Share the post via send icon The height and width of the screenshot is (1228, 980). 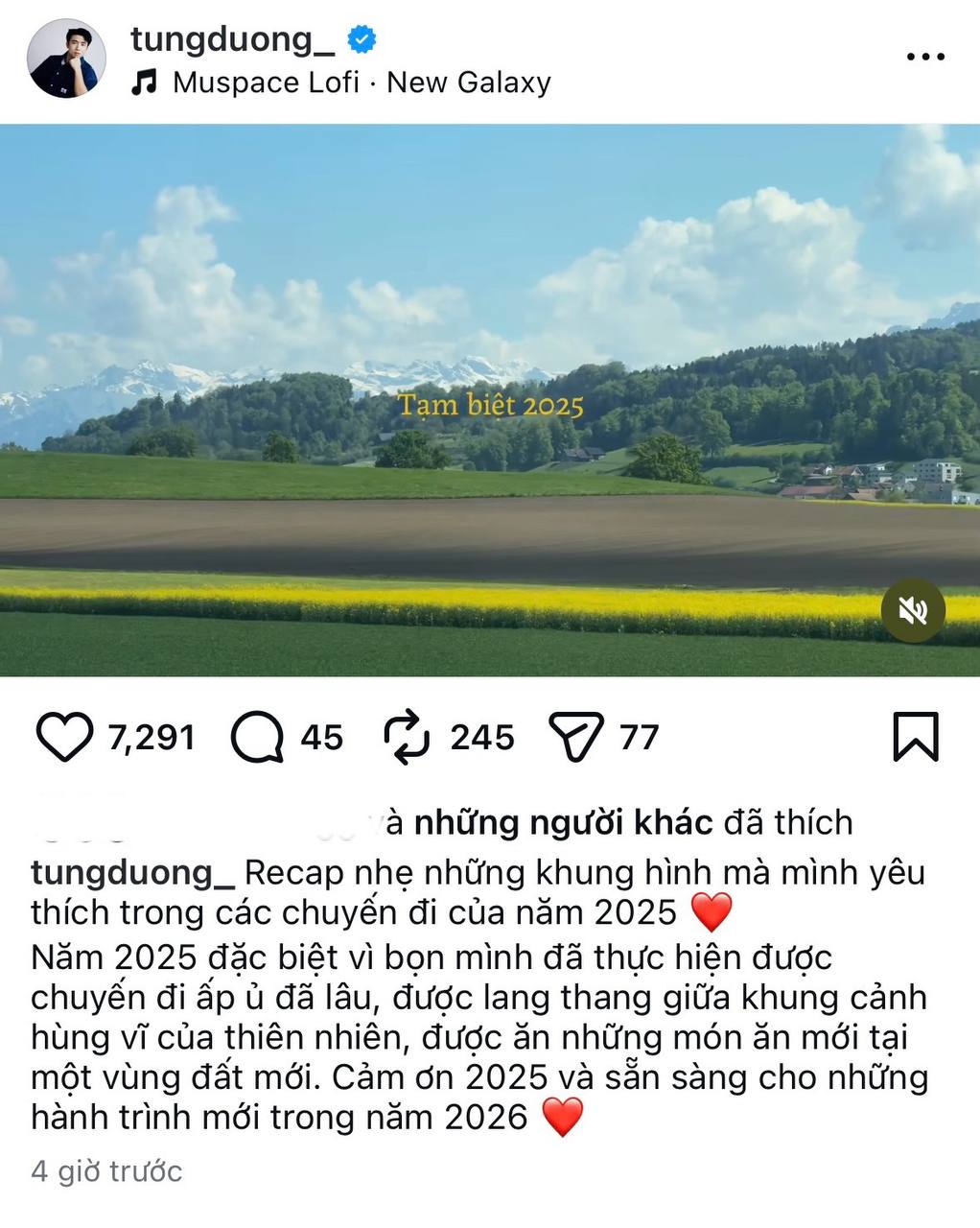[575, 737]
